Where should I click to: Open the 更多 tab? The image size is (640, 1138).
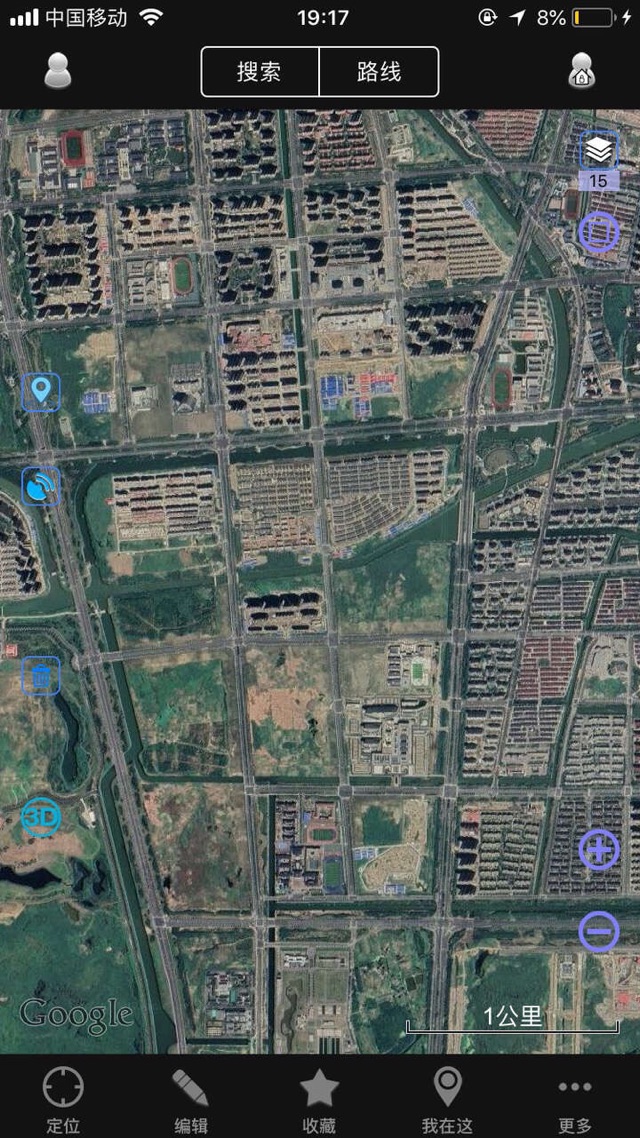(x=575, y=1100)
